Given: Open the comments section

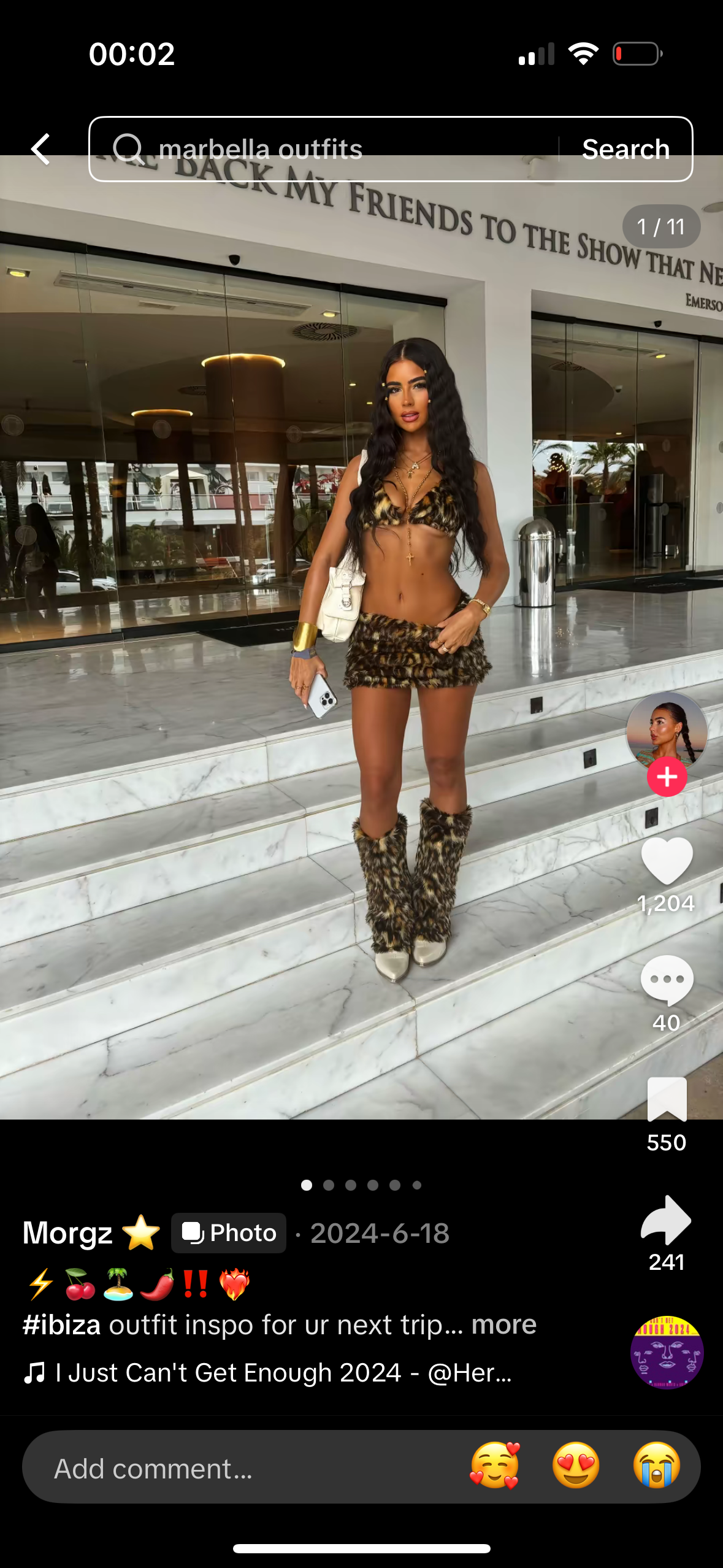Looking at the screenshot, I should pyautogui.click(x=667, y=980).
